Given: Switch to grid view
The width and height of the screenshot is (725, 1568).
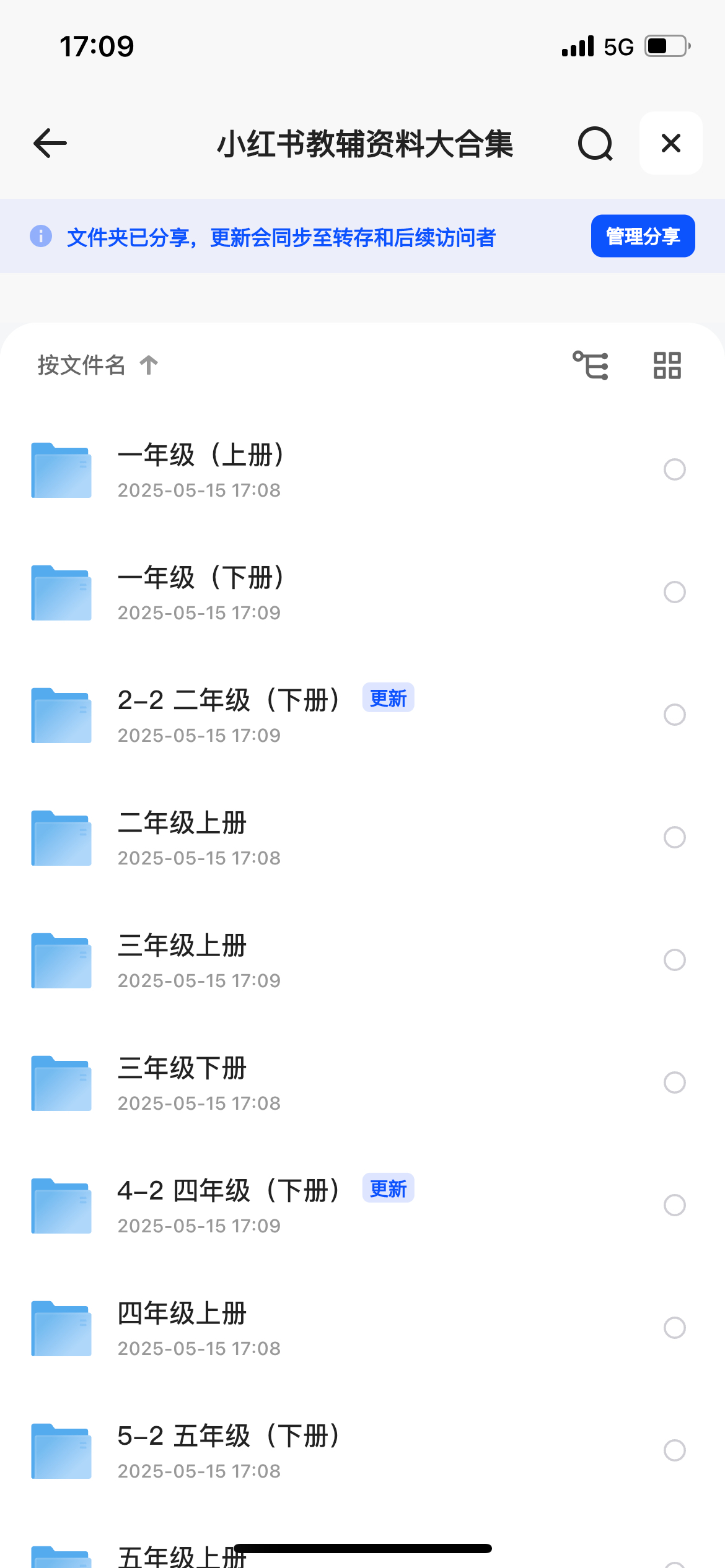Looking at the screenshot, I should (667, 365).
